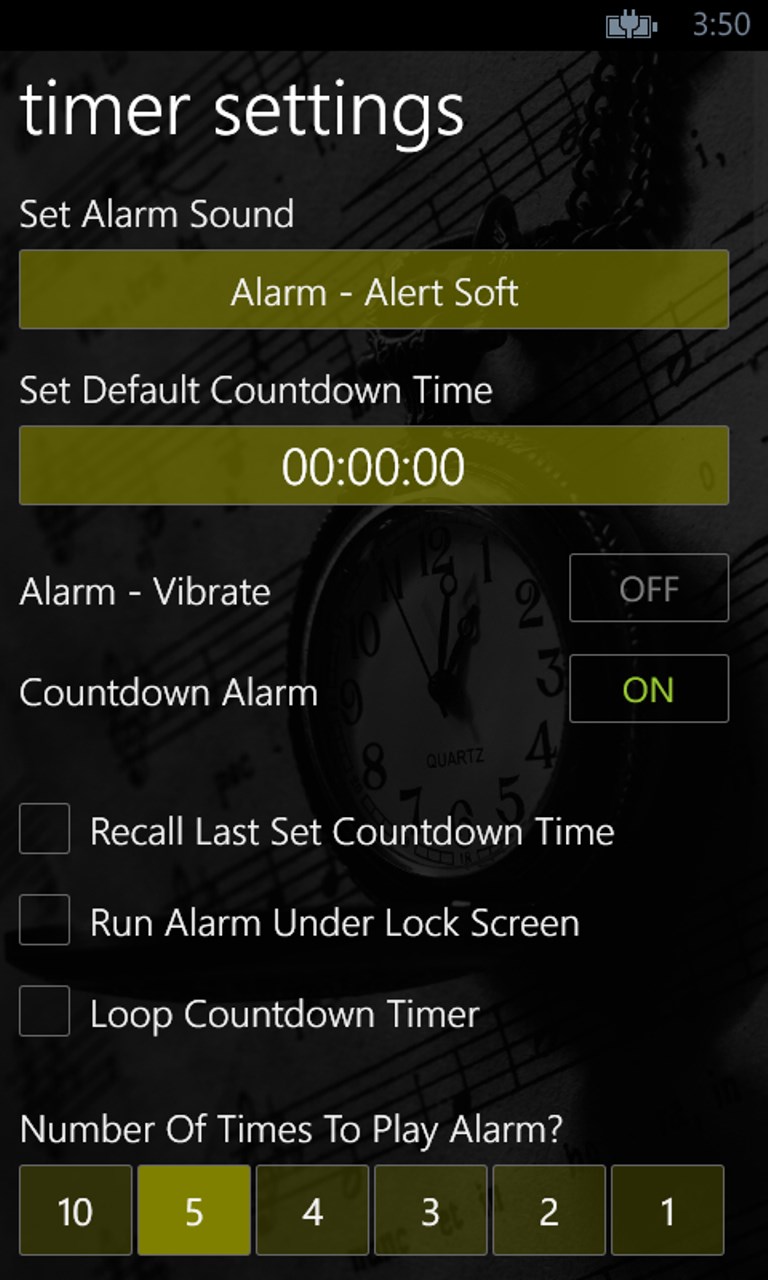Choose 4 times to play alarm

(312, 1210)
